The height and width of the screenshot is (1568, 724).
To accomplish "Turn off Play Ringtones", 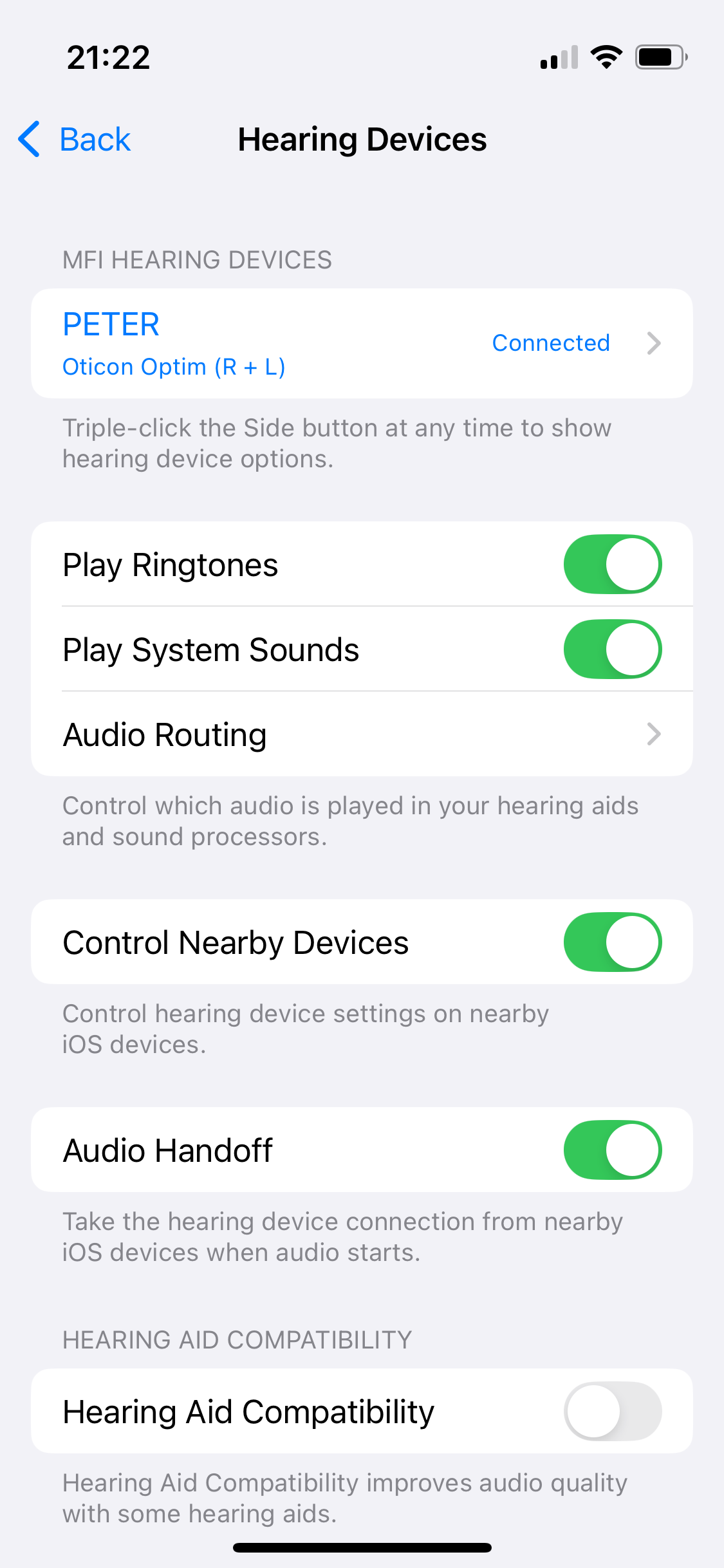I will point(613,565).
